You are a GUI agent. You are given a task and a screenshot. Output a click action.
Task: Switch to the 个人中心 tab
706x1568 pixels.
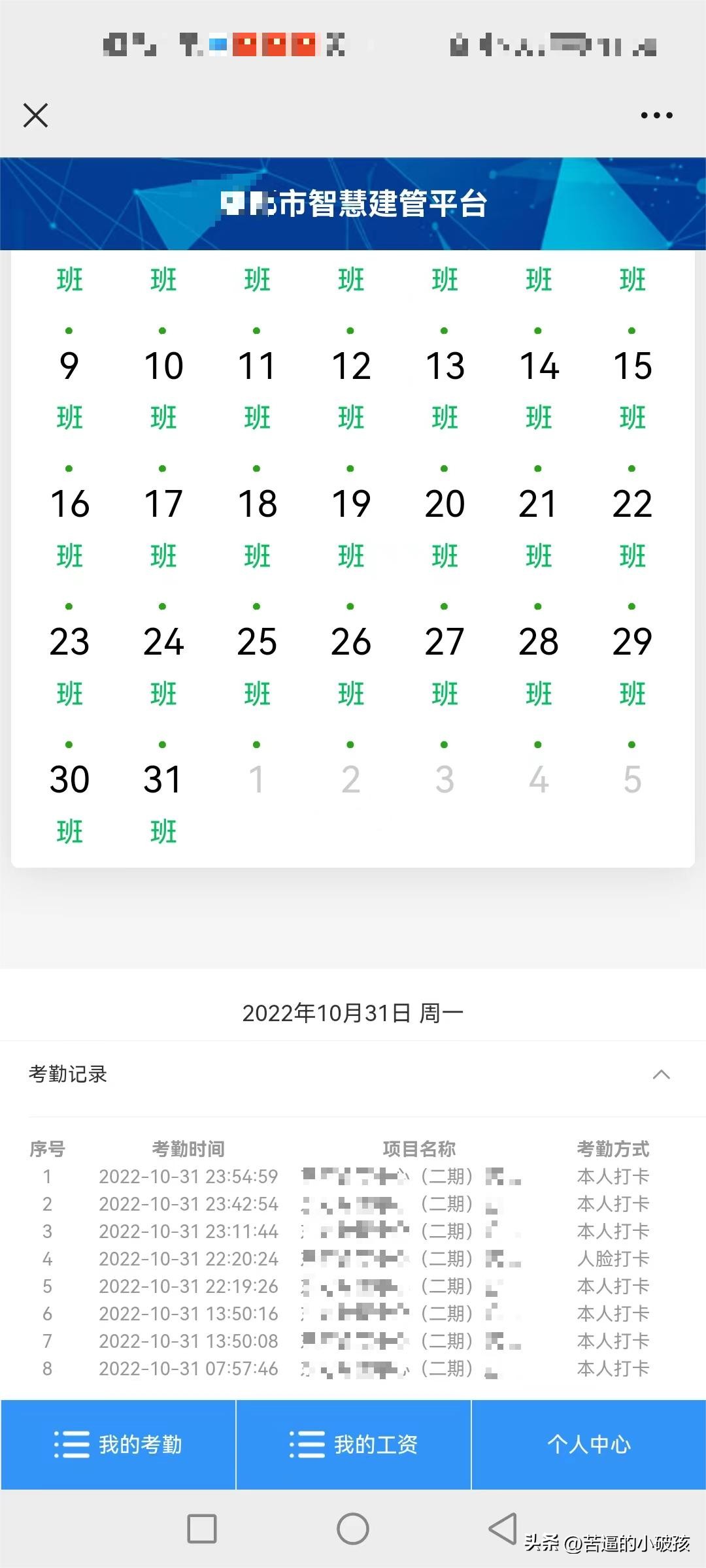point(587,1444)
